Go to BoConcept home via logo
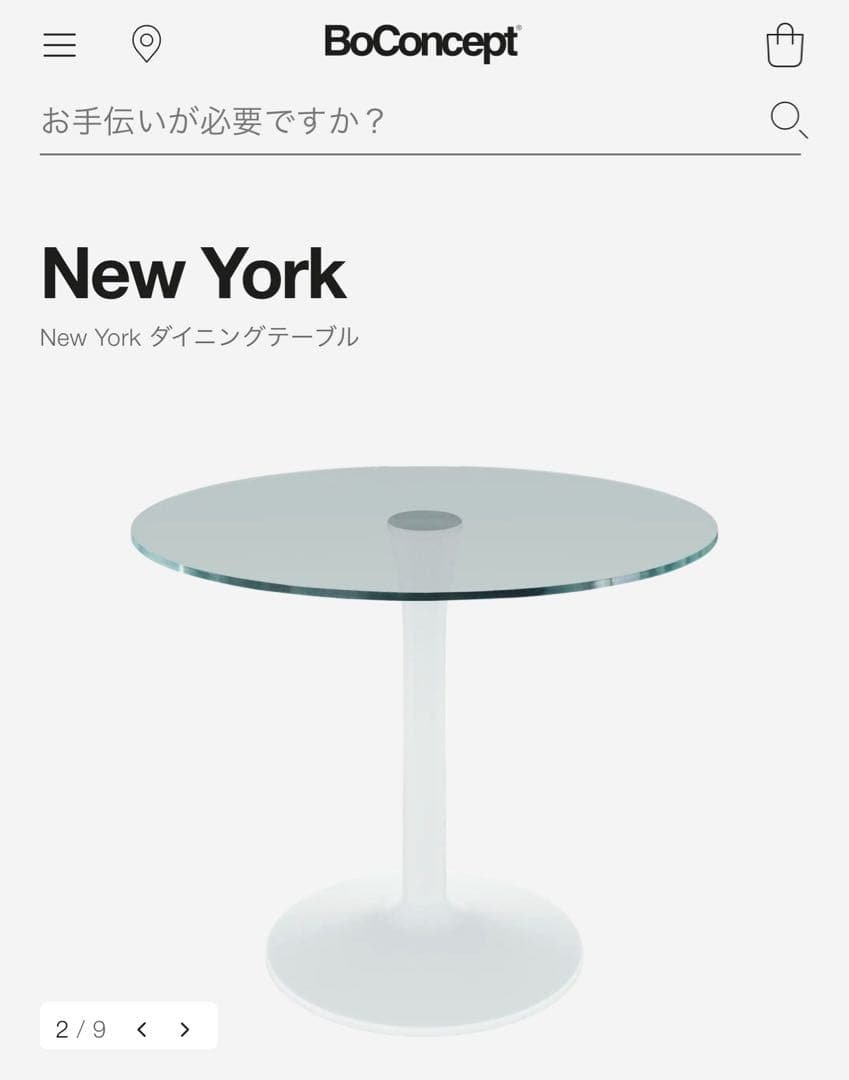Screen dimensions: 849x1080 422,43
